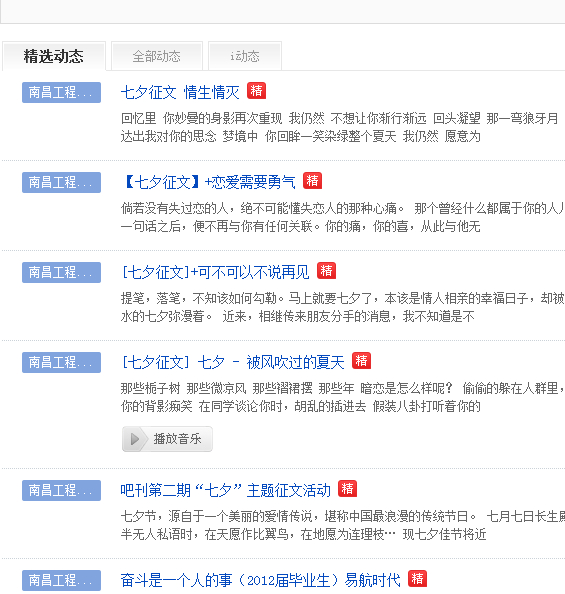Open [七夕征文]+可不可以不说再见 post
The image size is (565, 594).
pos(215,272)
